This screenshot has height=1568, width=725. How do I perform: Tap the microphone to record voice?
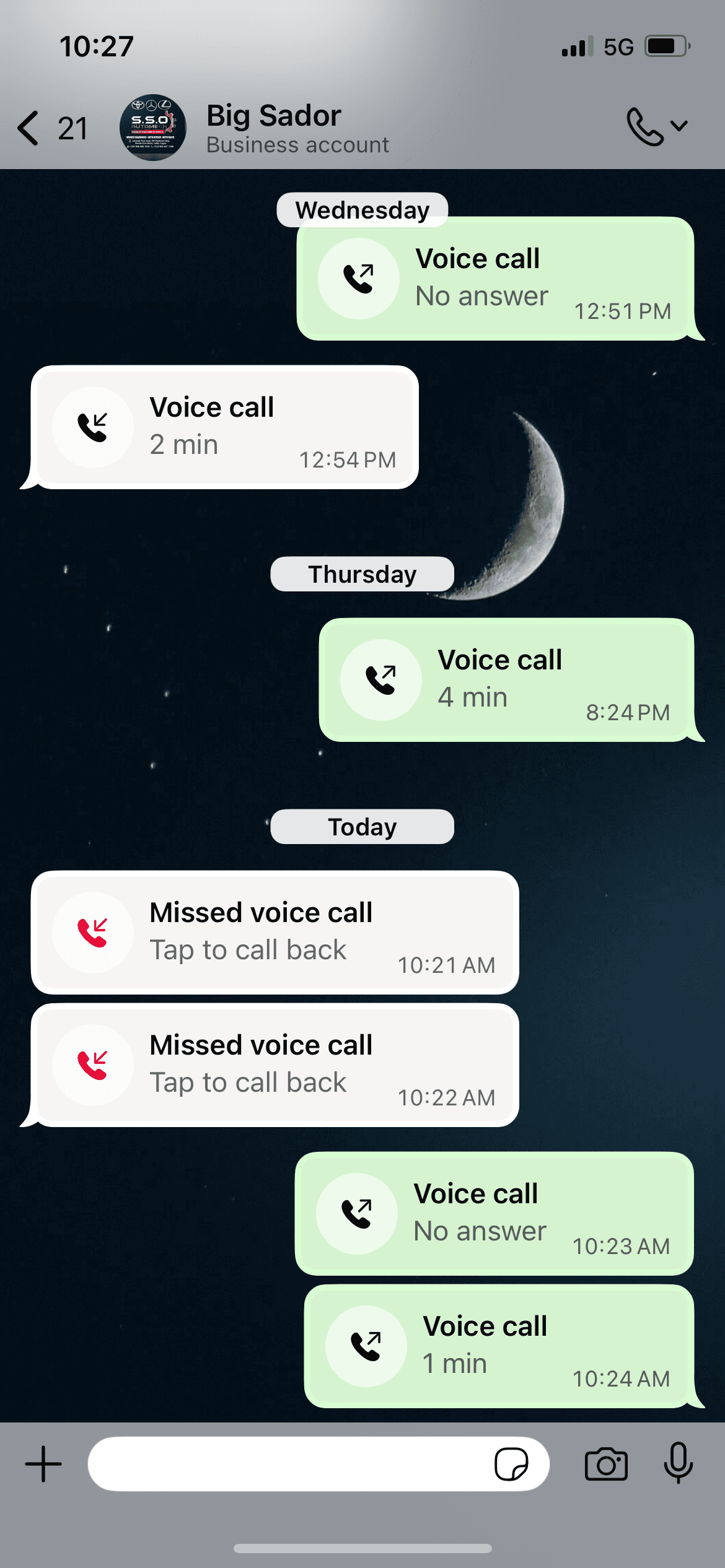(678, 1463)
